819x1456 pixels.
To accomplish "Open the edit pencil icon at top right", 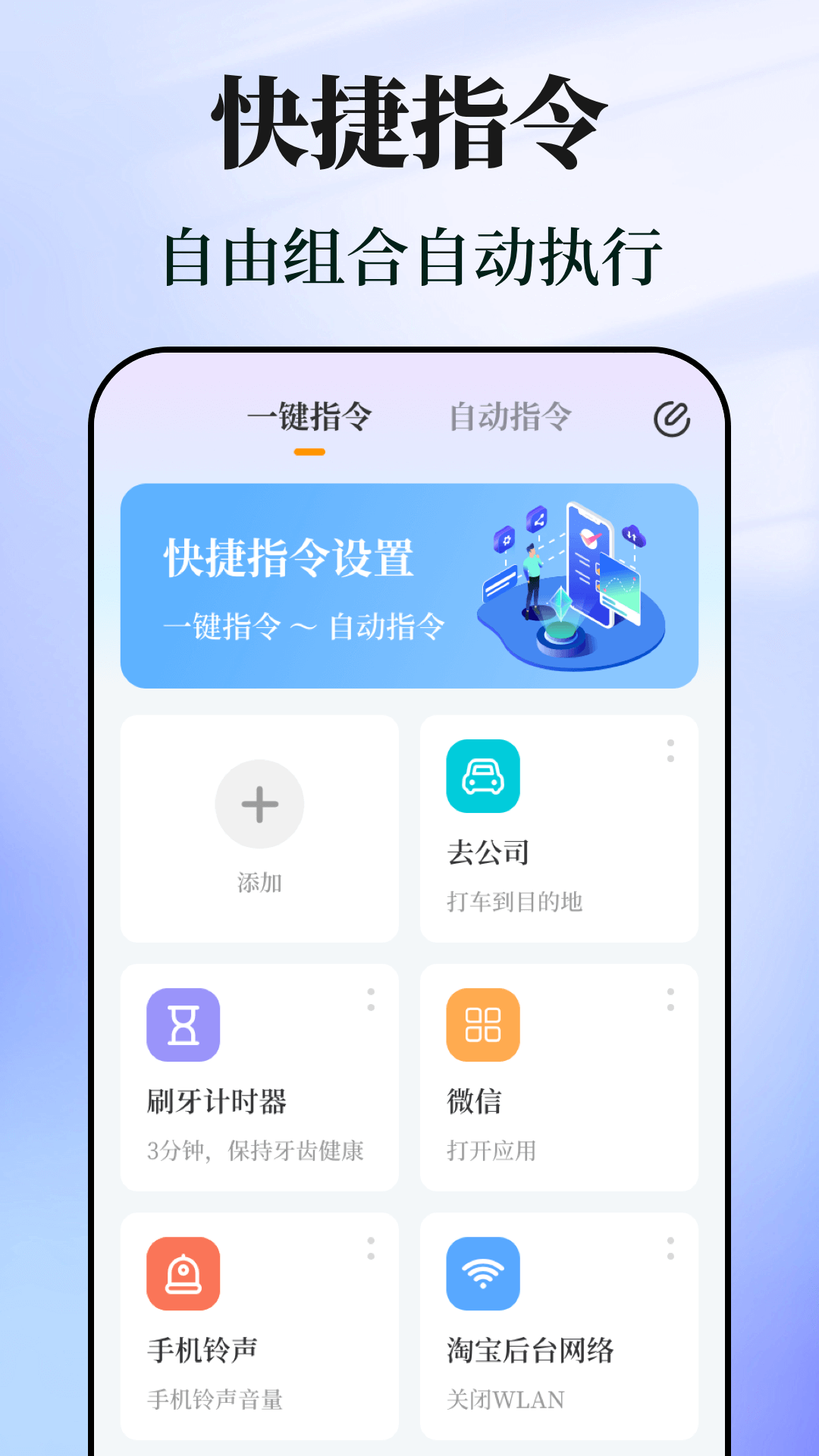I will tap(672, 418).
